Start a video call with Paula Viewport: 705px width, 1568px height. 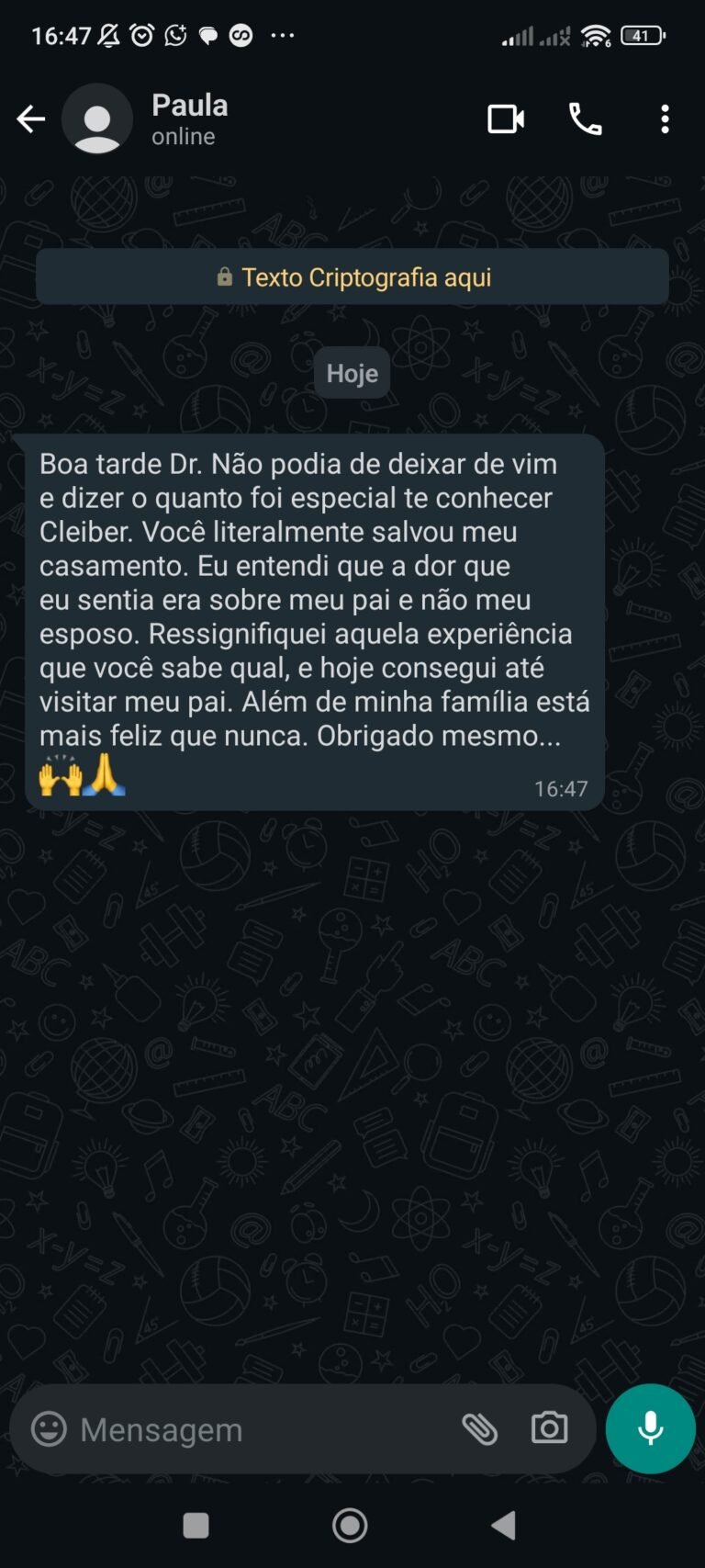coord(506,119)
